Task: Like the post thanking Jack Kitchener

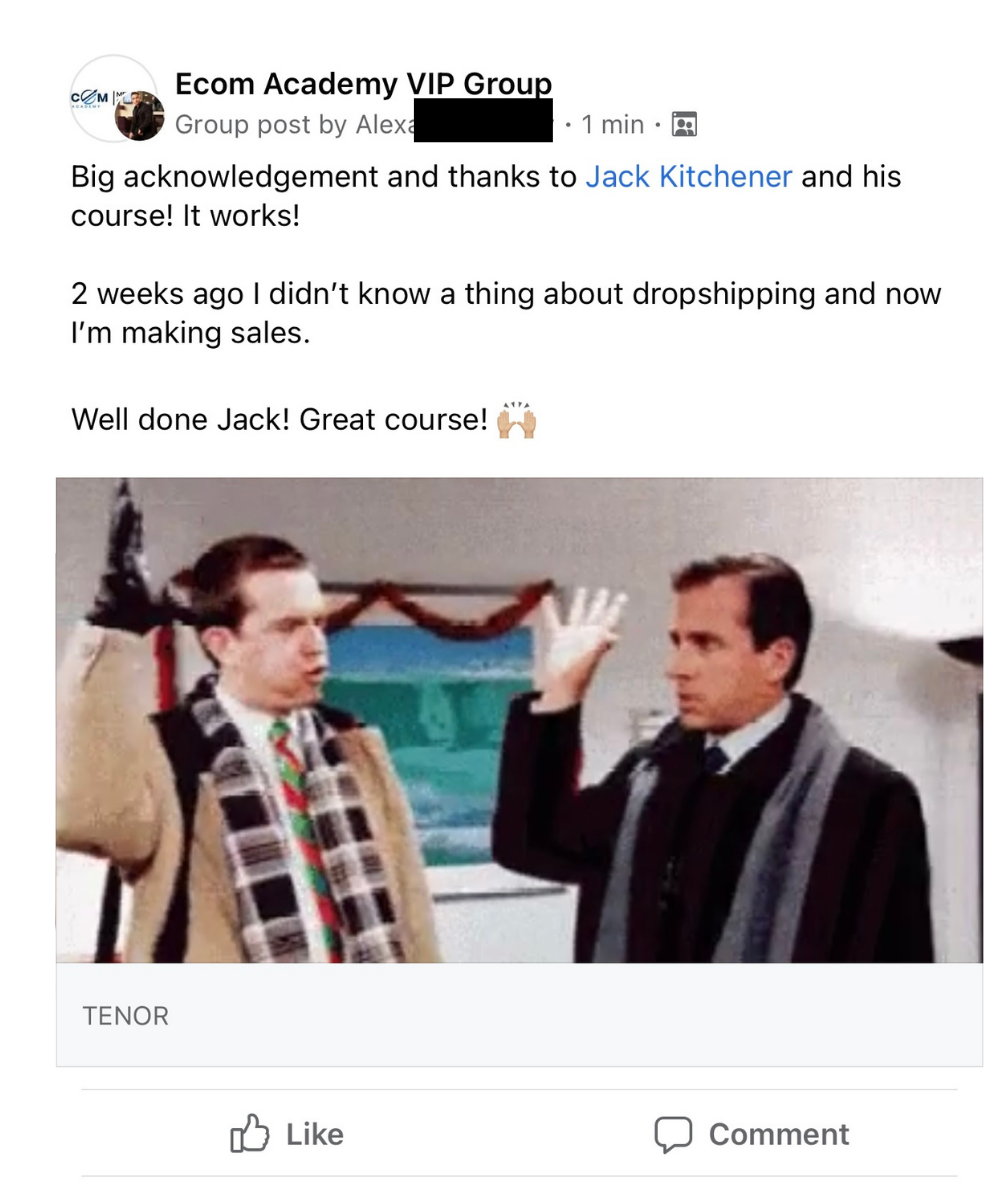Action: (x=287, y=1134)
